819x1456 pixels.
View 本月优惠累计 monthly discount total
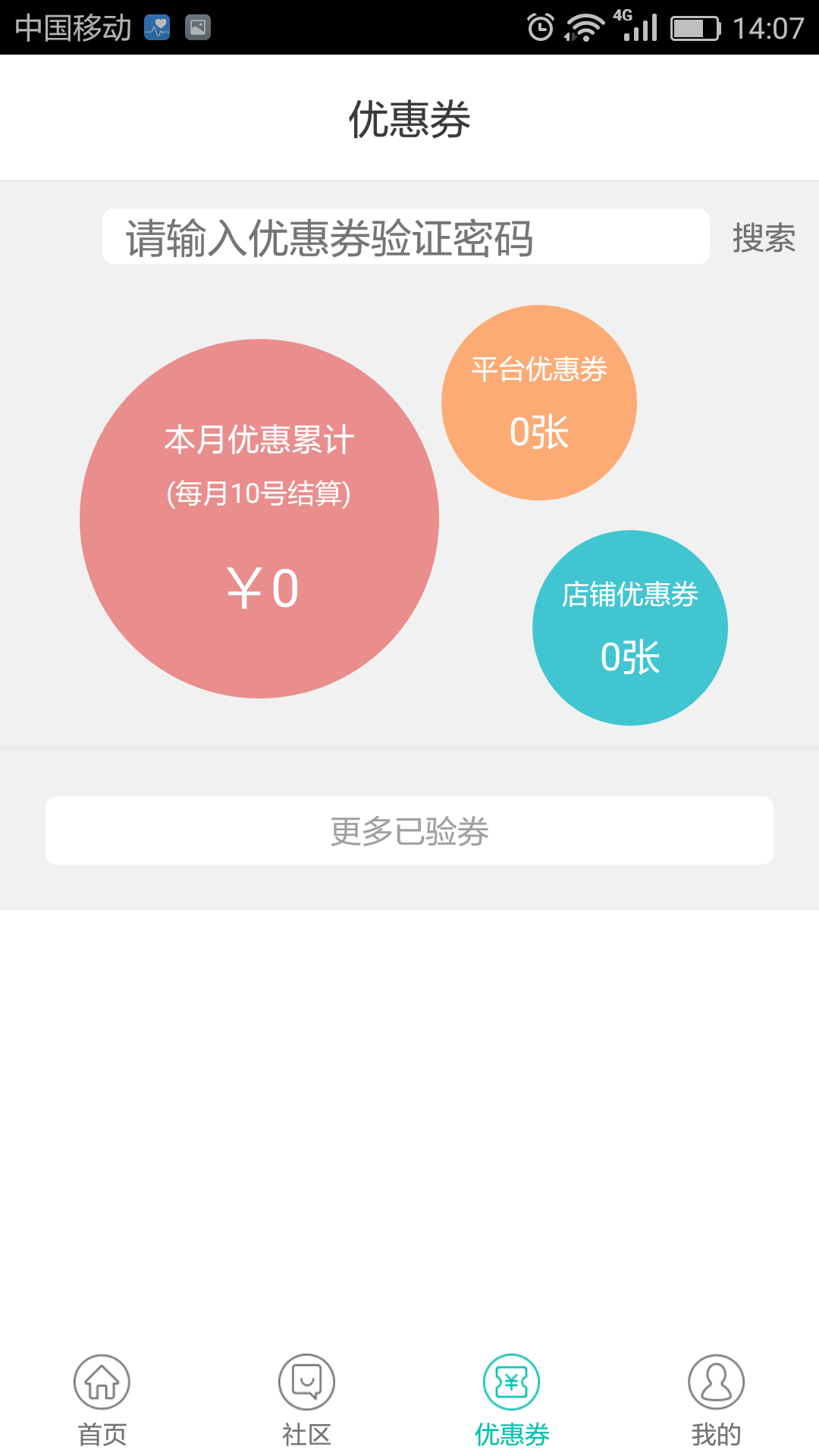click(x=259, y=519)
